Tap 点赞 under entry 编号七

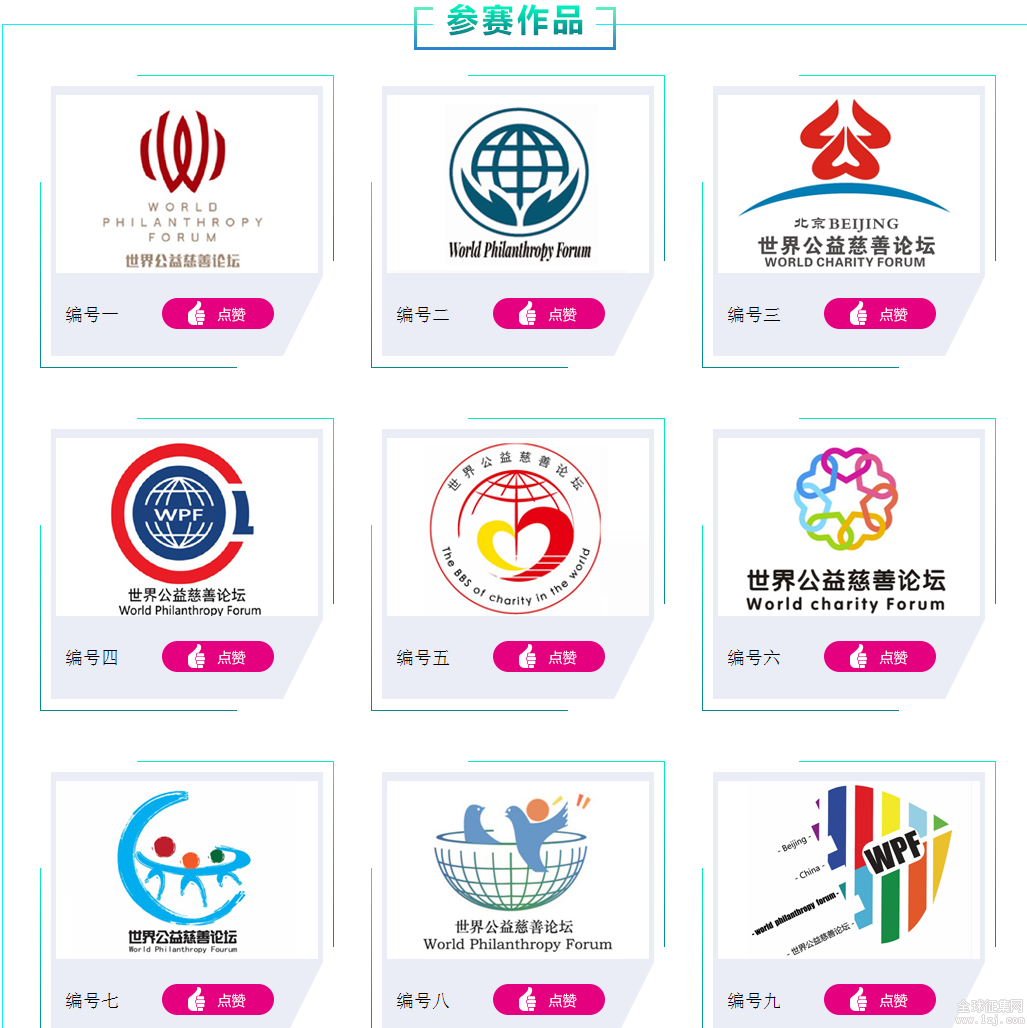click(x=218, y=1000)
